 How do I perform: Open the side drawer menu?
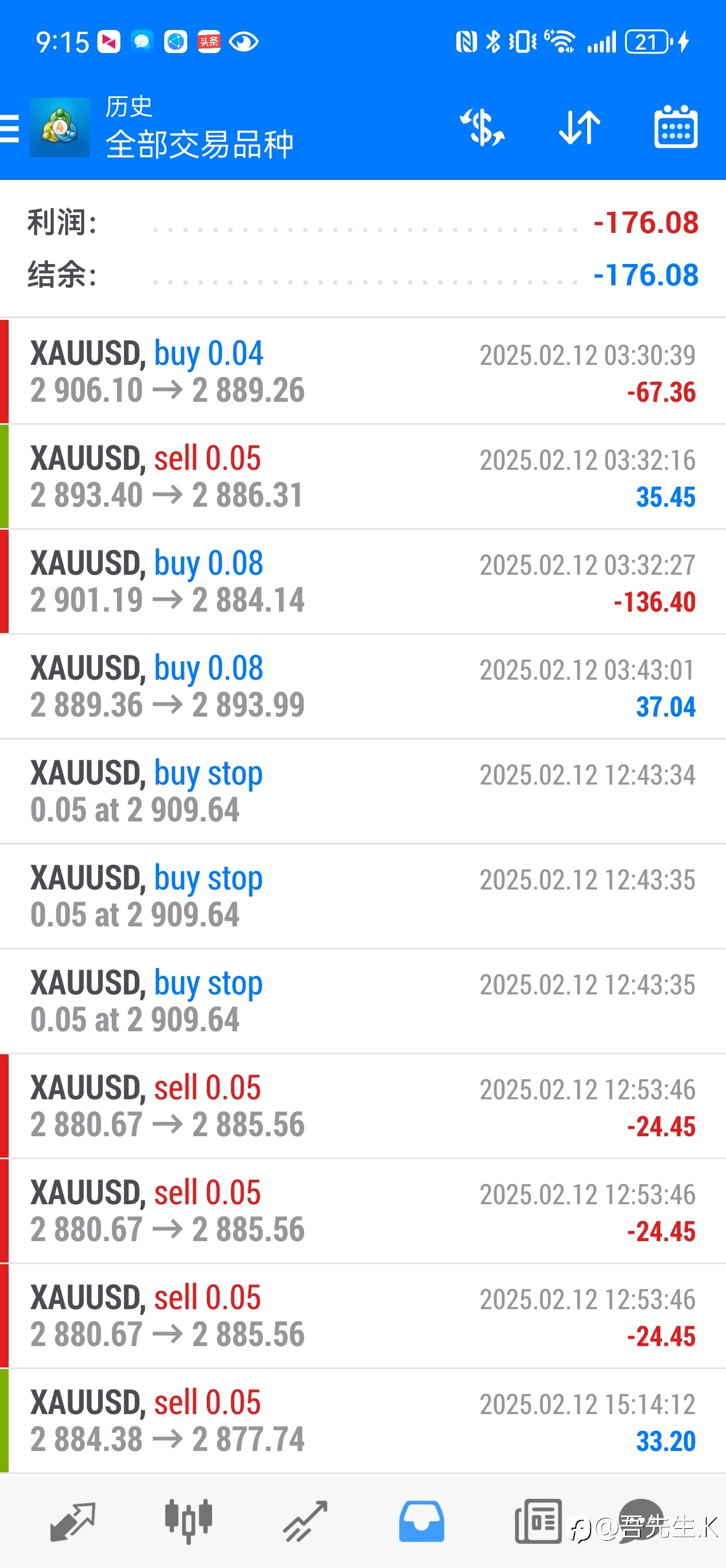10,129
